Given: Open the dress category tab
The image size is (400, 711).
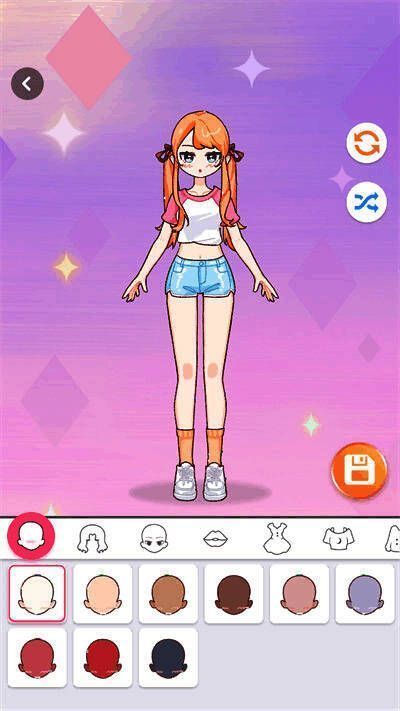Looking at the screenshot, I should [277, 538].
